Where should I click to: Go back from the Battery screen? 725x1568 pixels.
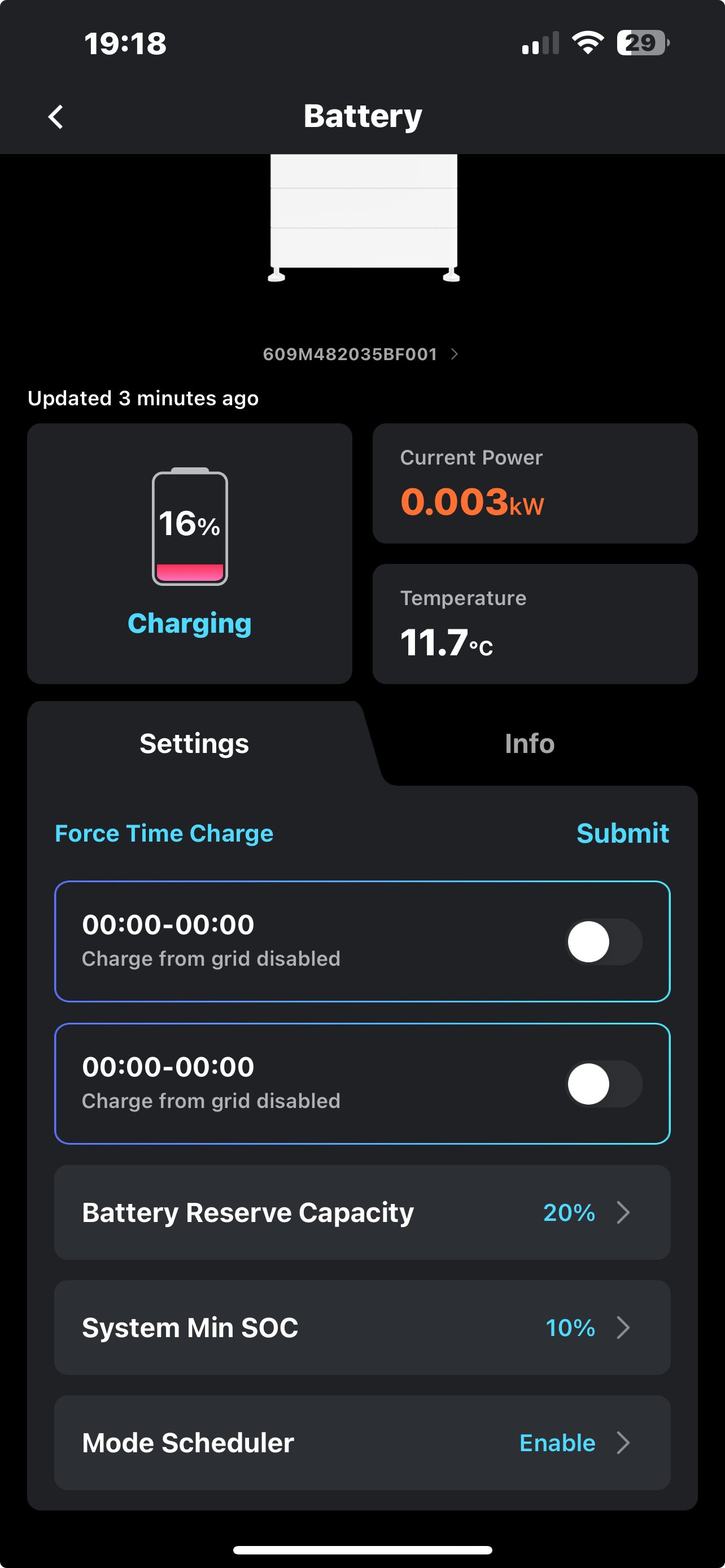(x=56, y=116)
